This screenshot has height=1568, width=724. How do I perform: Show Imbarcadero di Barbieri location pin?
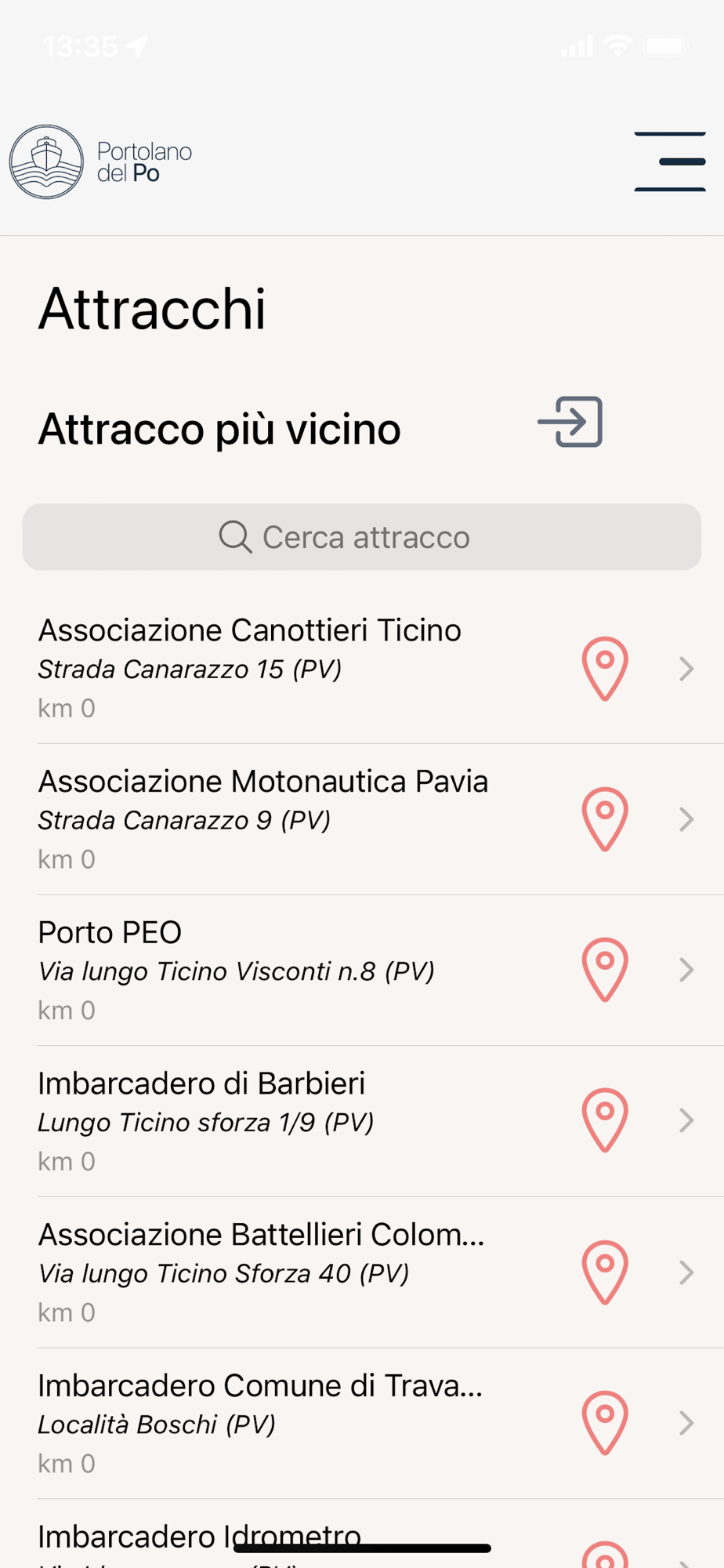[605, 1120]
